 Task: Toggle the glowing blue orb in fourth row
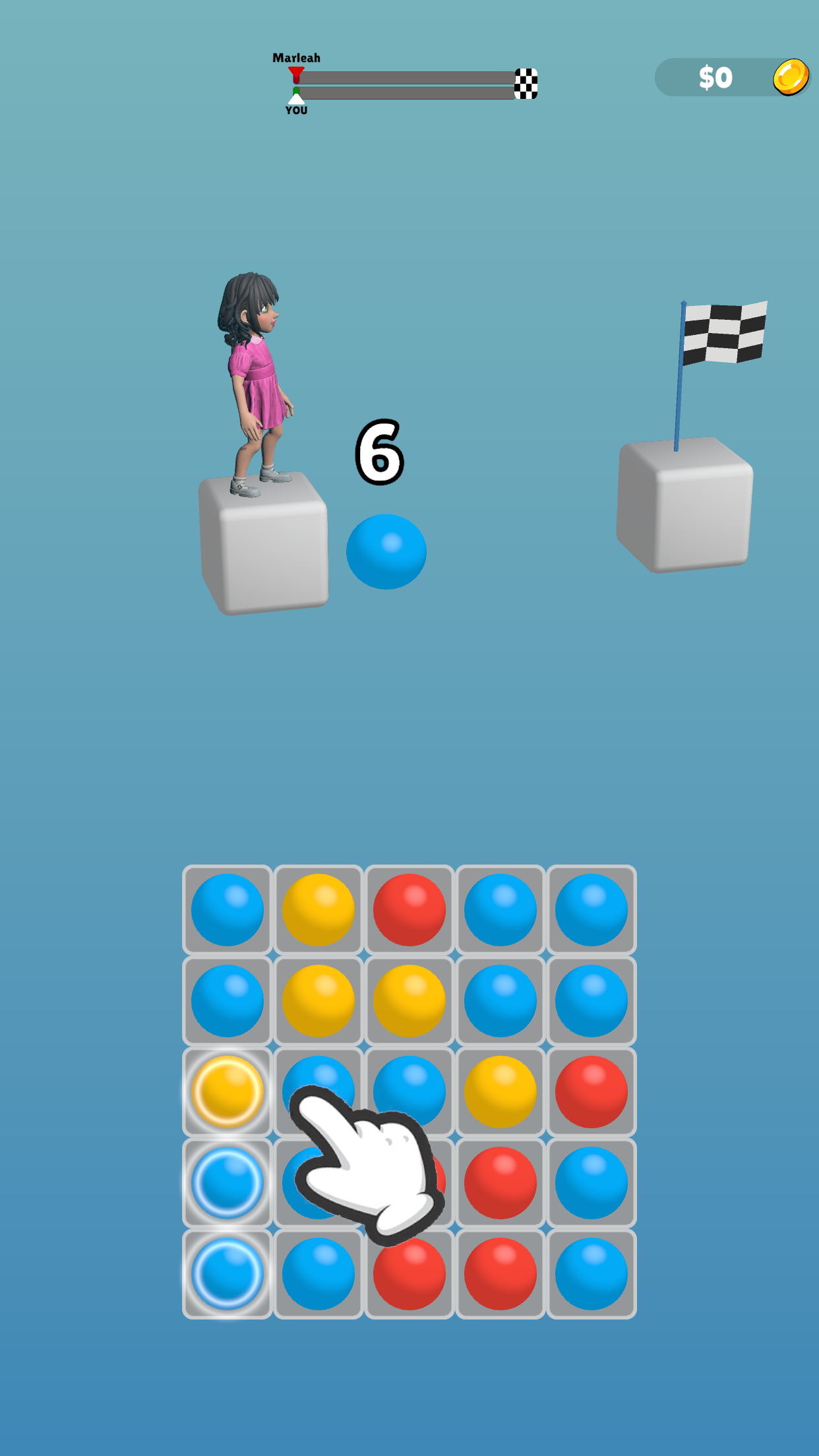point(227,1182)
